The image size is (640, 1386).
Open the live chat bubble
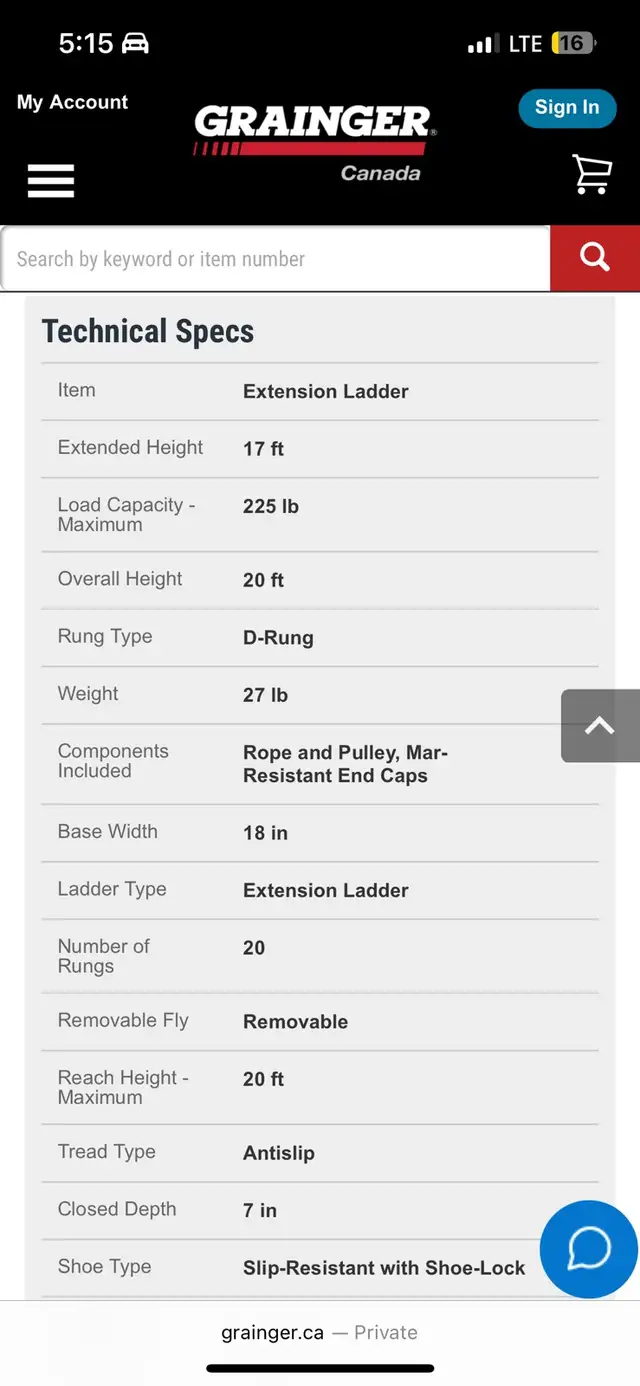589,1248
